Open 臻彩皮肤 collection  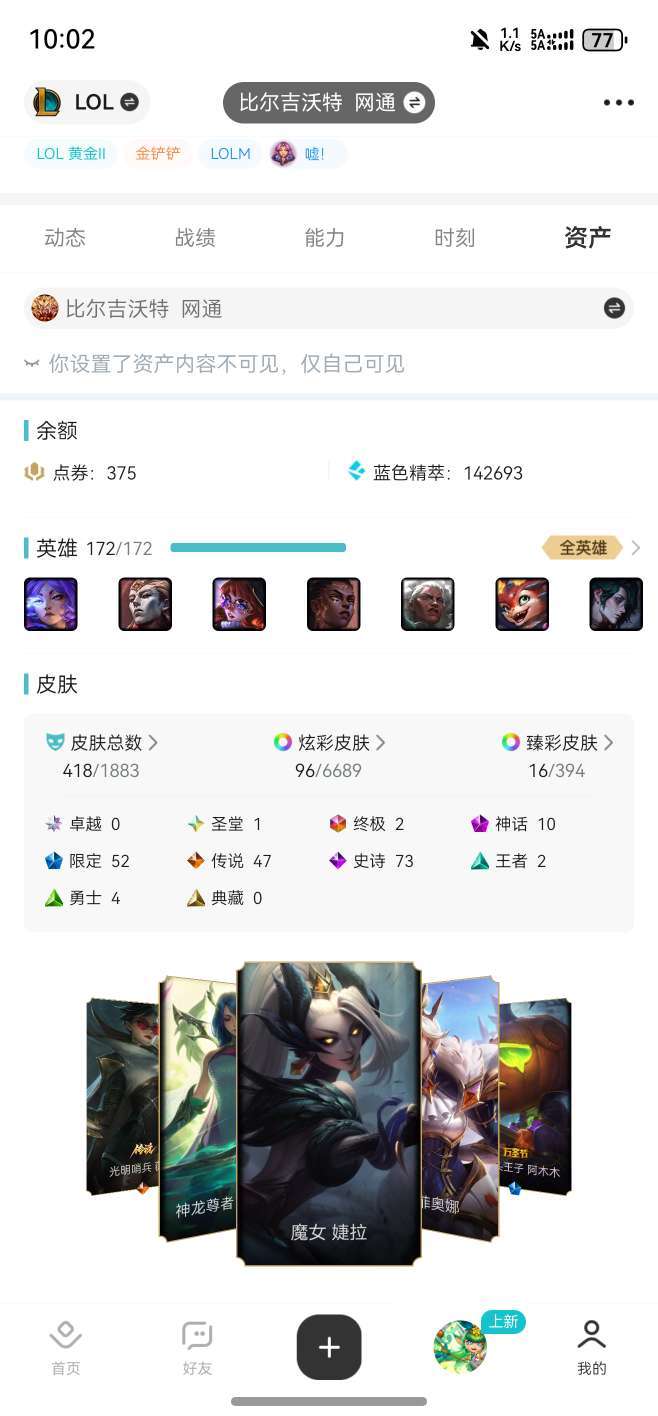[x=557, y=743]
